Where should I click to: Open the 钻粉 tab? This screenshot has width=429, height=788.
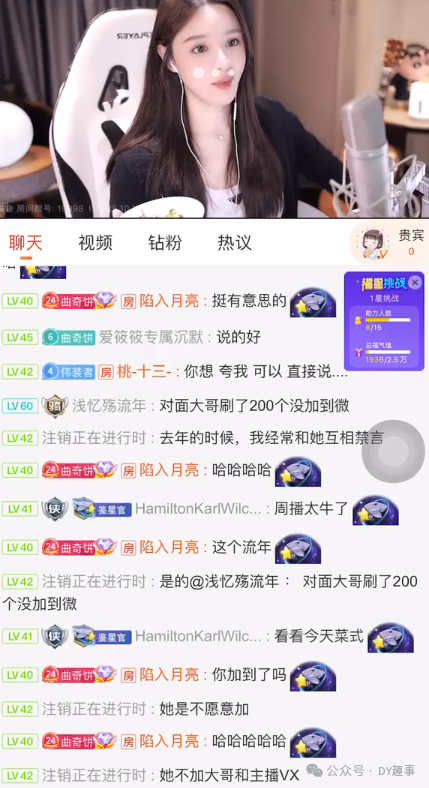(x=165, y=243)
